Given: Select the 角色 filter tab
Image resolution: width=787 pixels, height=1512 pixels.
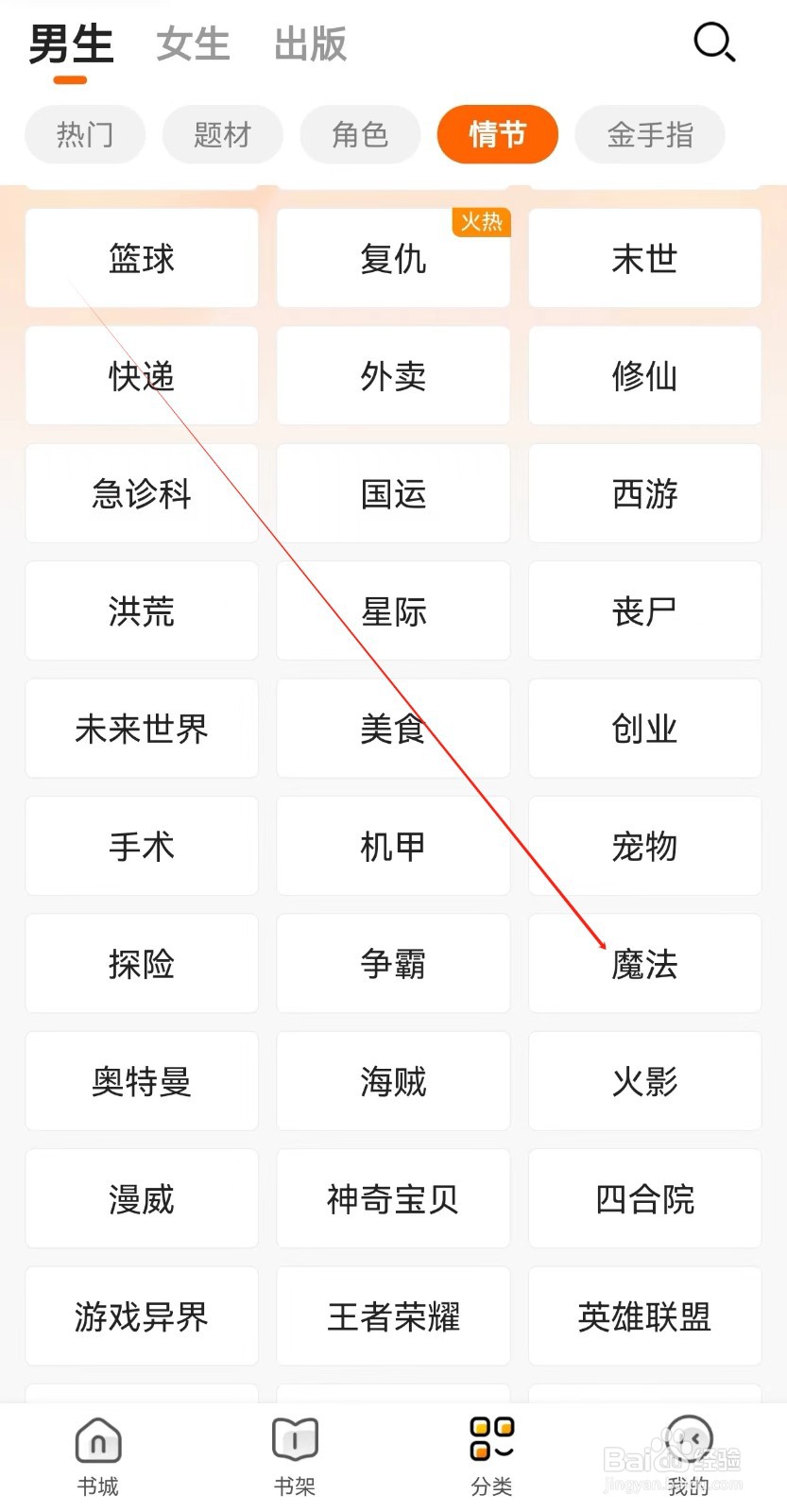Looking at the screenshot, I should coord(360,134).
